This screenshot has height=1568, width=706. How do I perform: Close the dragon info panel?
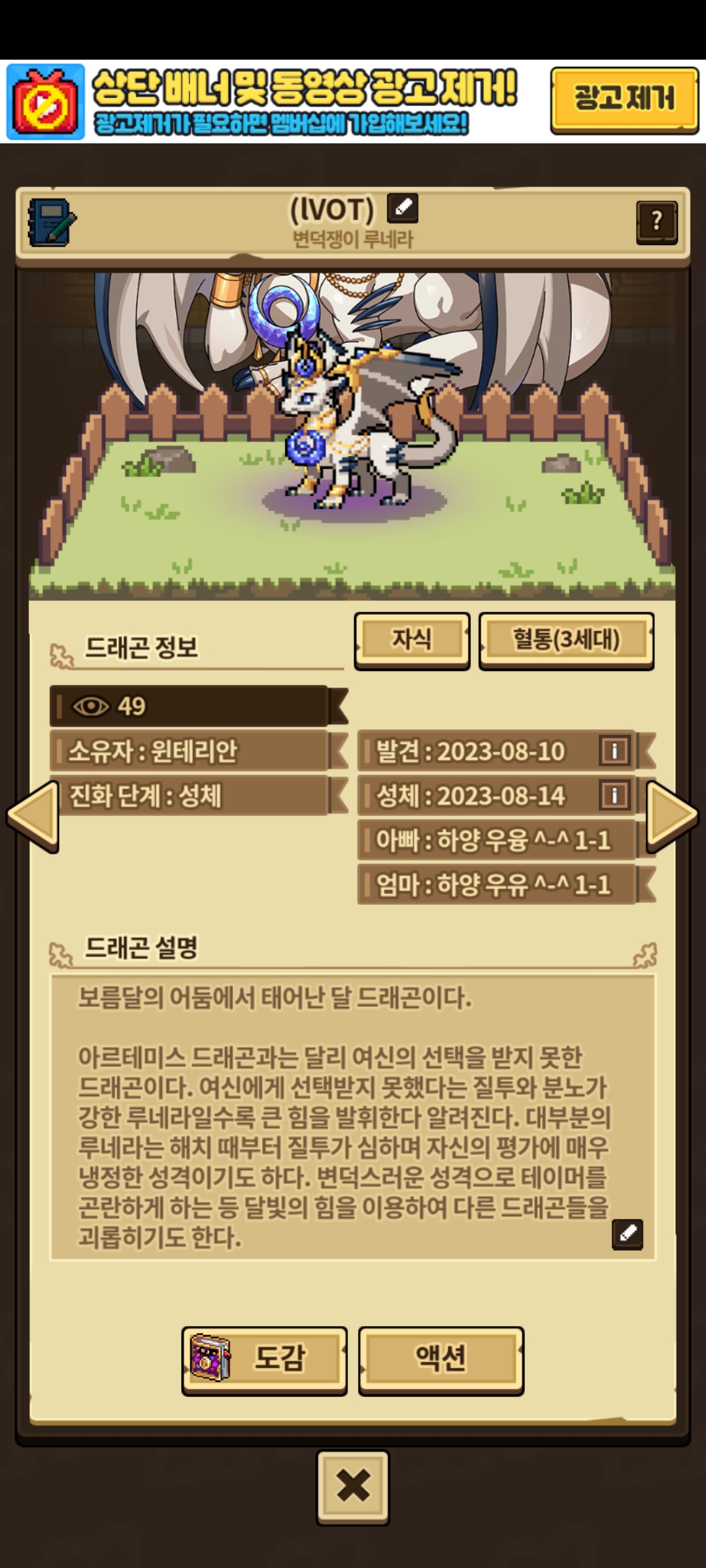[353, 1487]
